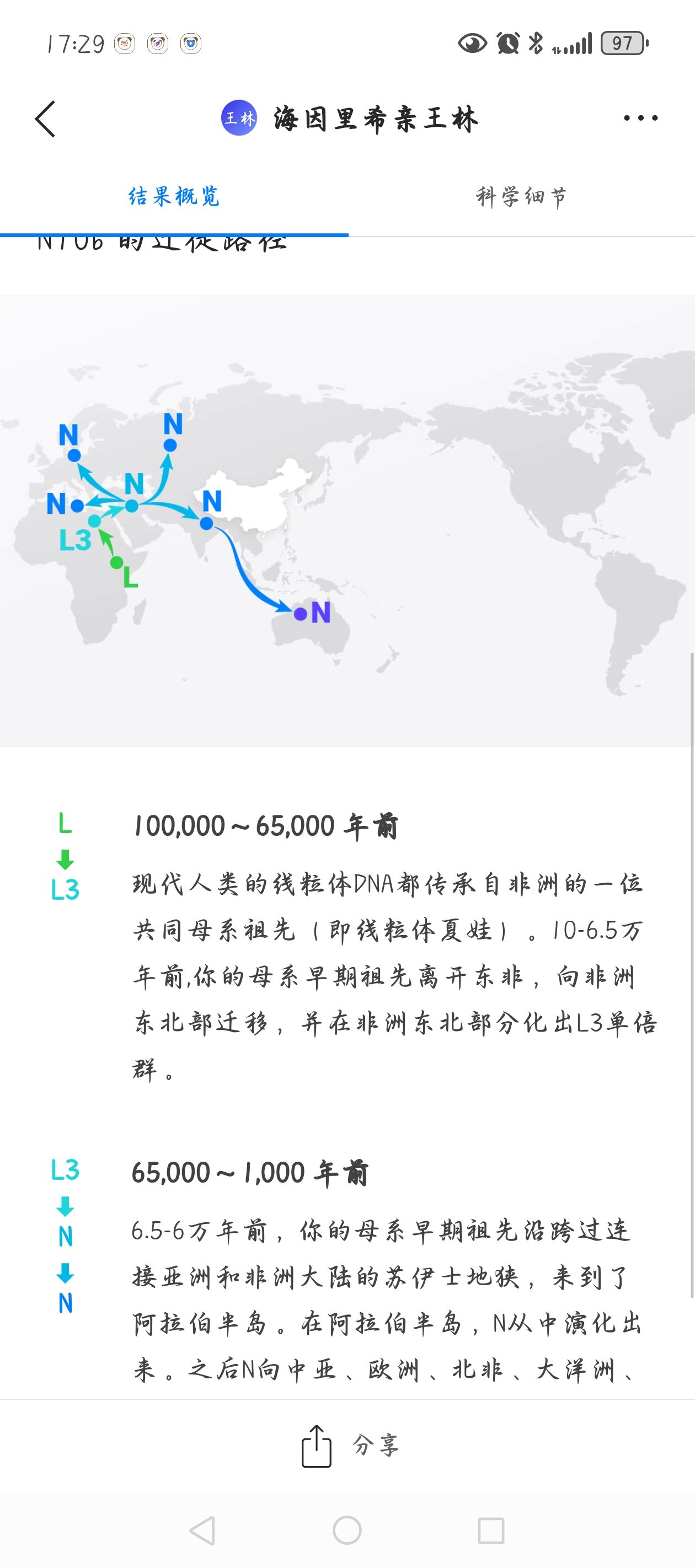Open the three-dot overflow menu

point(640,118)
